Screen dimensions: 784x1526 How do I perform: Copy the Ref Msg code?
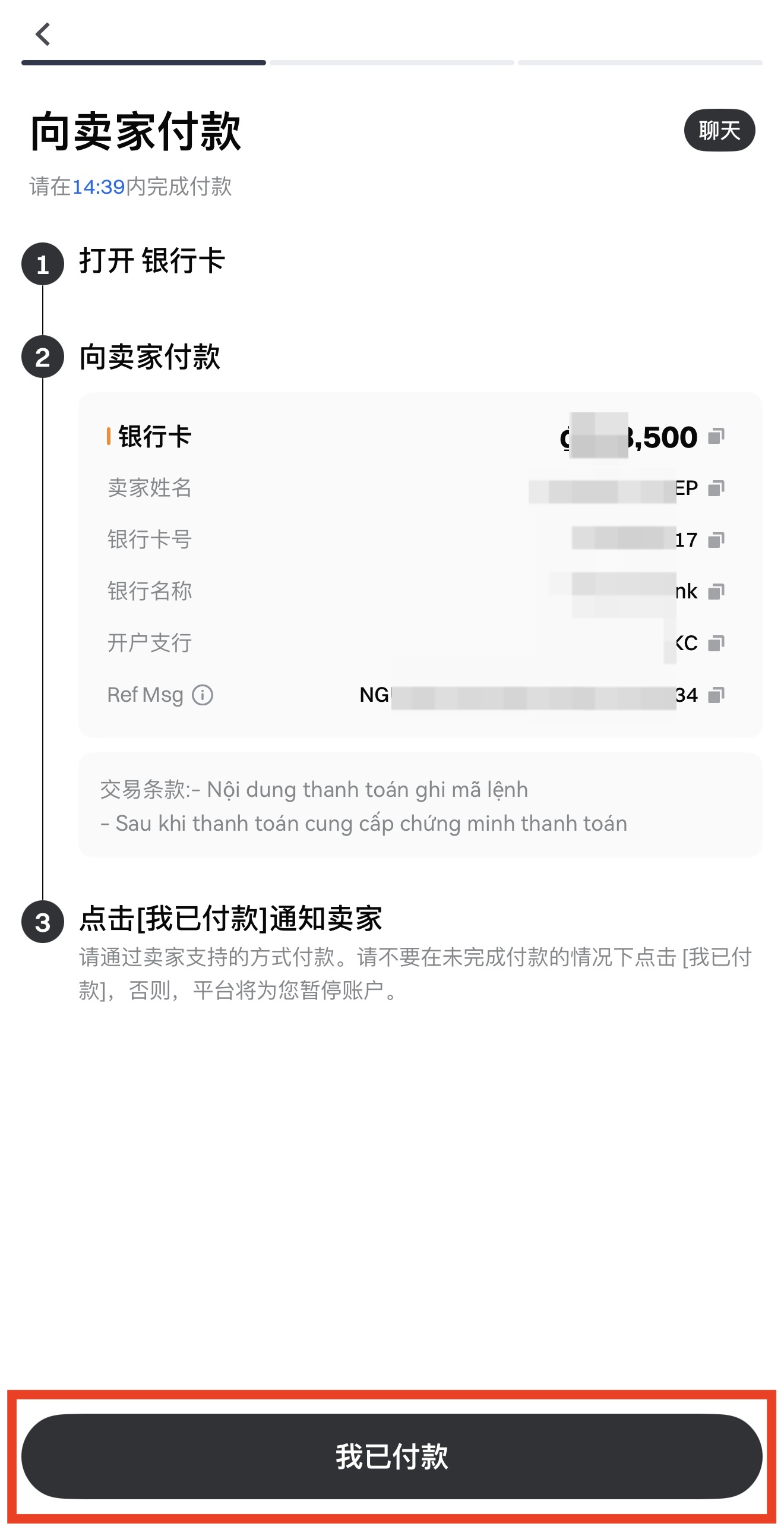(716, 695)
